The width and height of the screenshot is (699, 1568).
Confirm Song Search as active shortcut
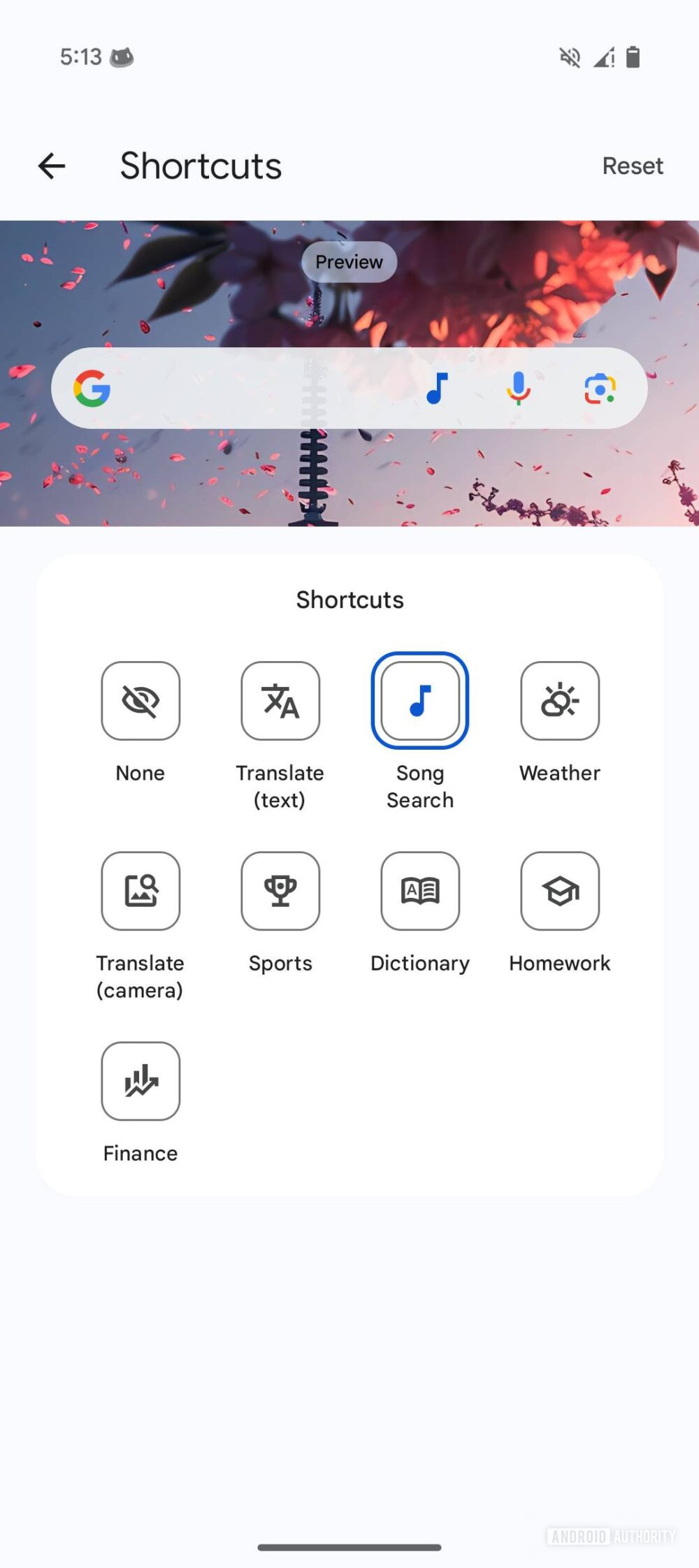(x=419, y=701)
